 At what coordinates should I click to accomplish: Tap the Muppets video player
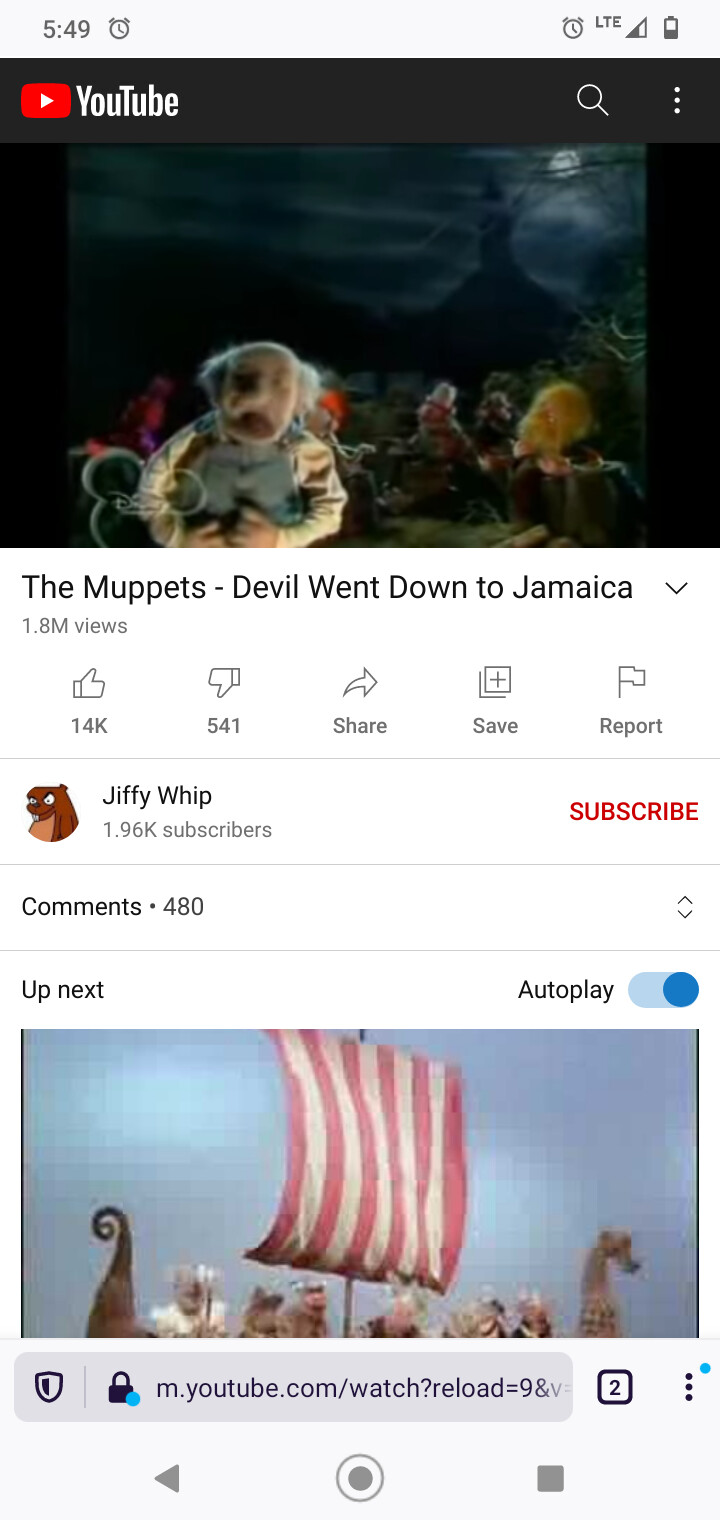point(360,345)
